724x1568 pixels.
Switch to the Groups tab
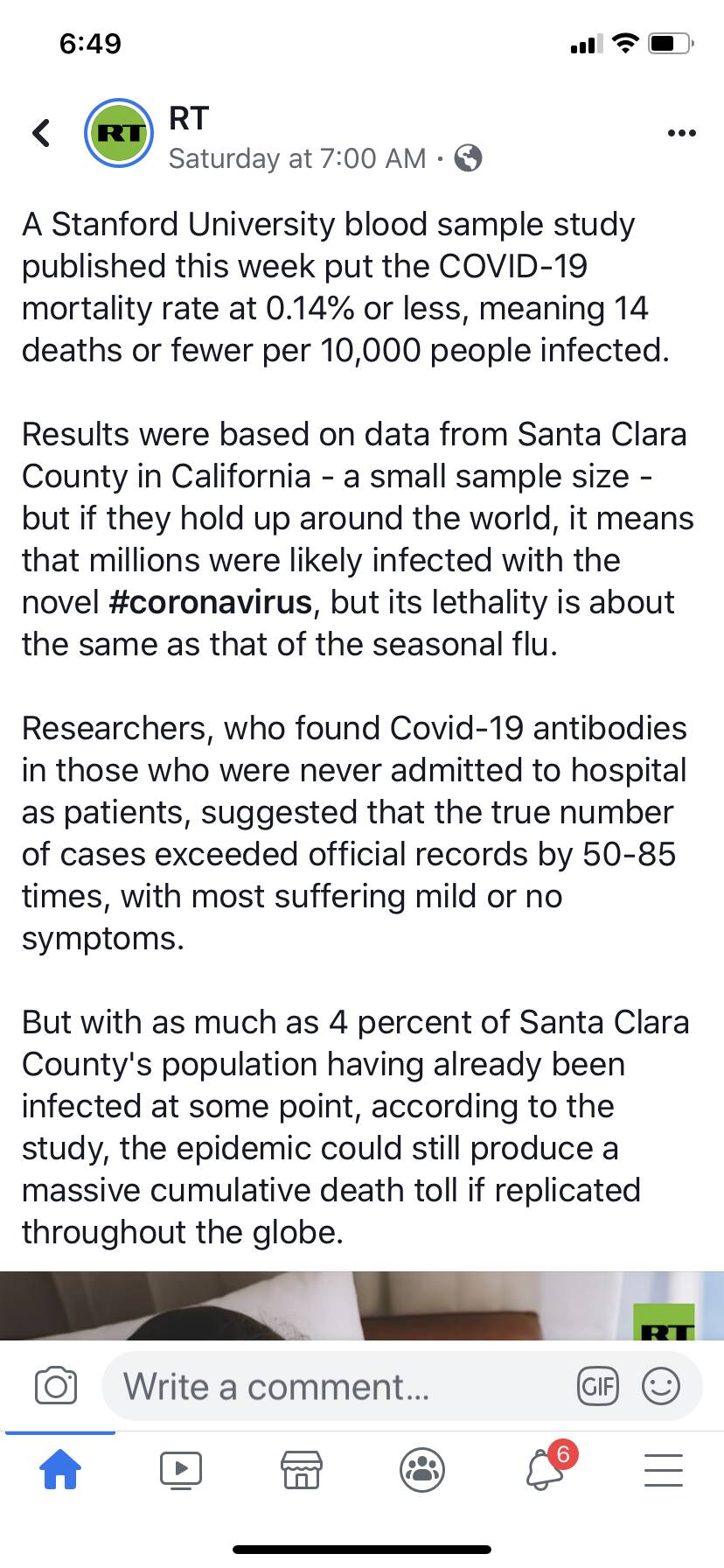[x=422, y=1469]
